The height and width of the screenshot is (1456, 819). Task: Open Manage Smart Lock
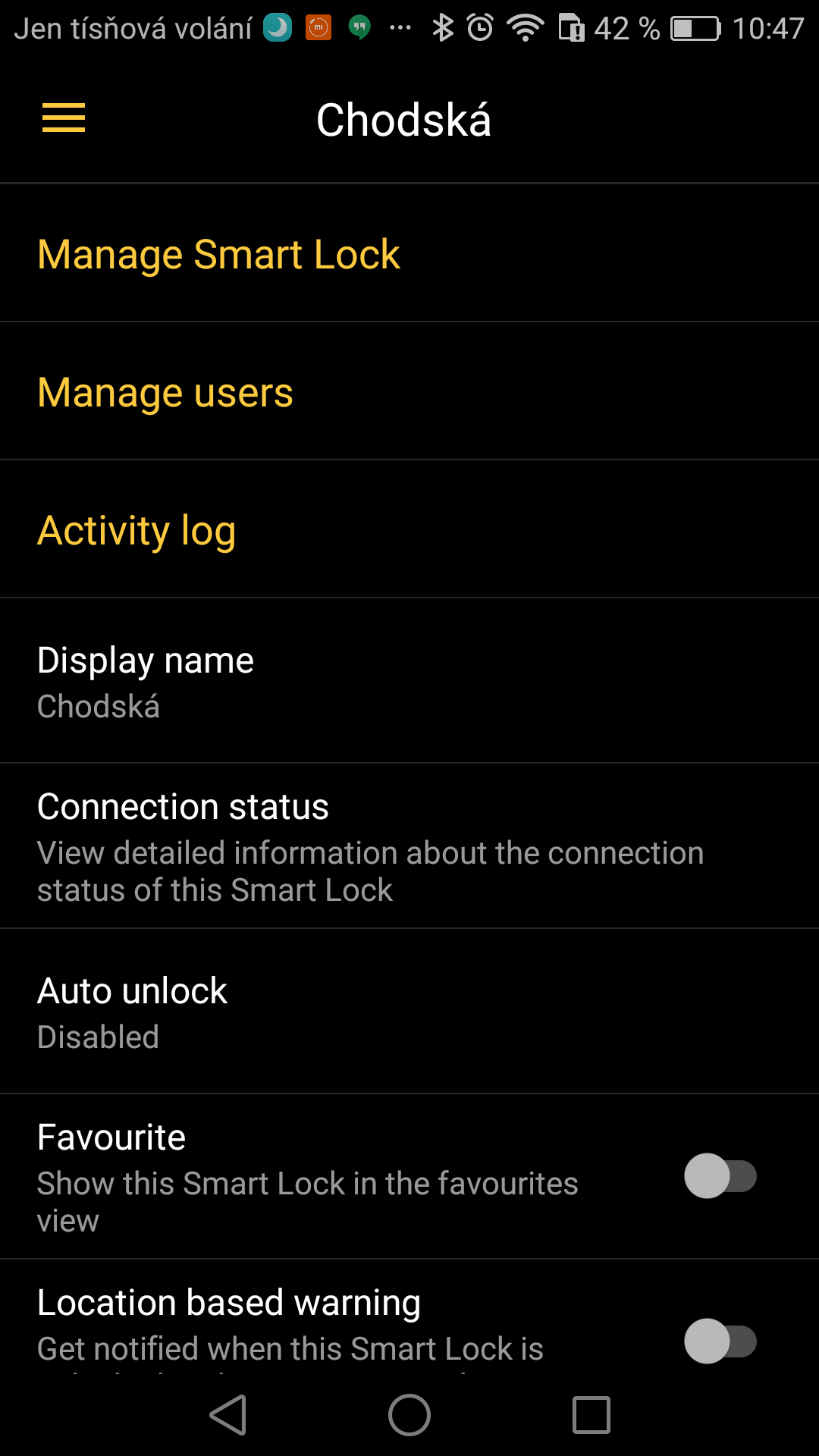[409, 253]
